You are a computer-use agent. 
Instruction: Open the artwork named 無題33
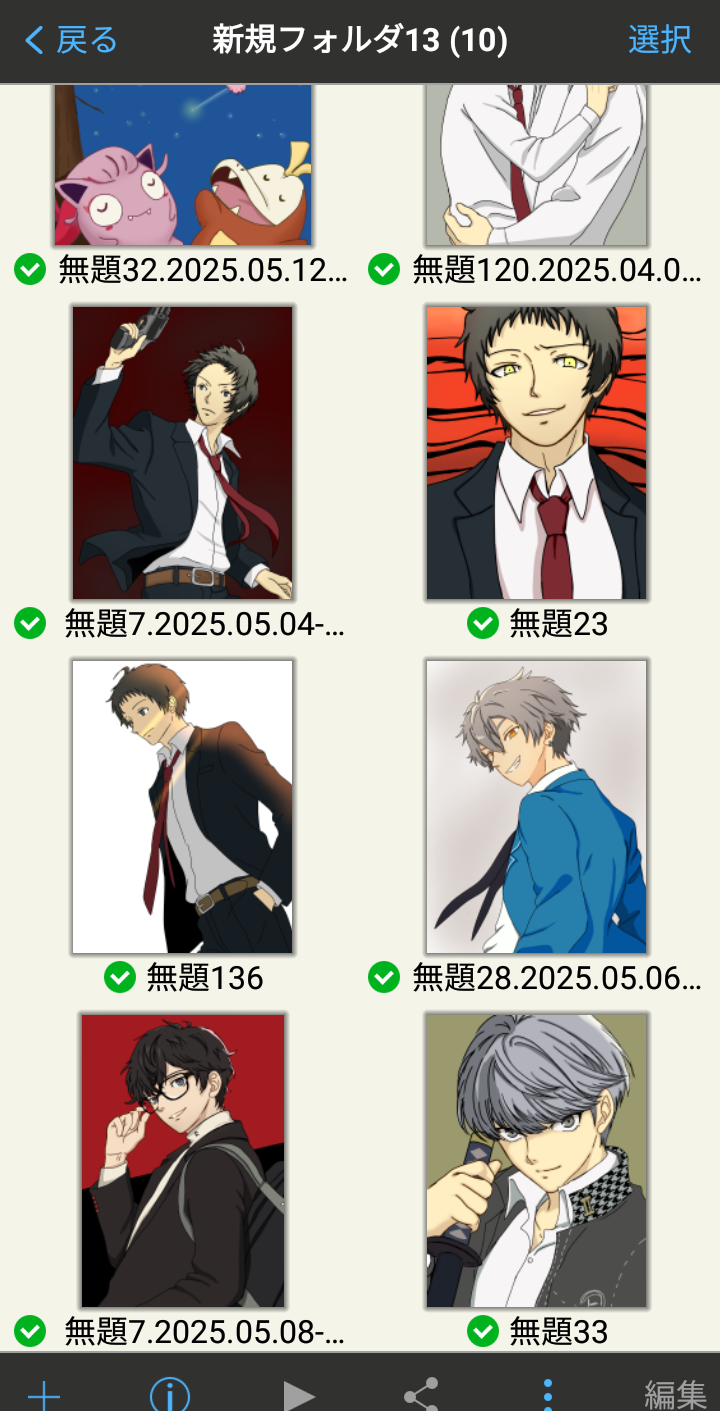pyautogui.click(x=537, y=1160)
